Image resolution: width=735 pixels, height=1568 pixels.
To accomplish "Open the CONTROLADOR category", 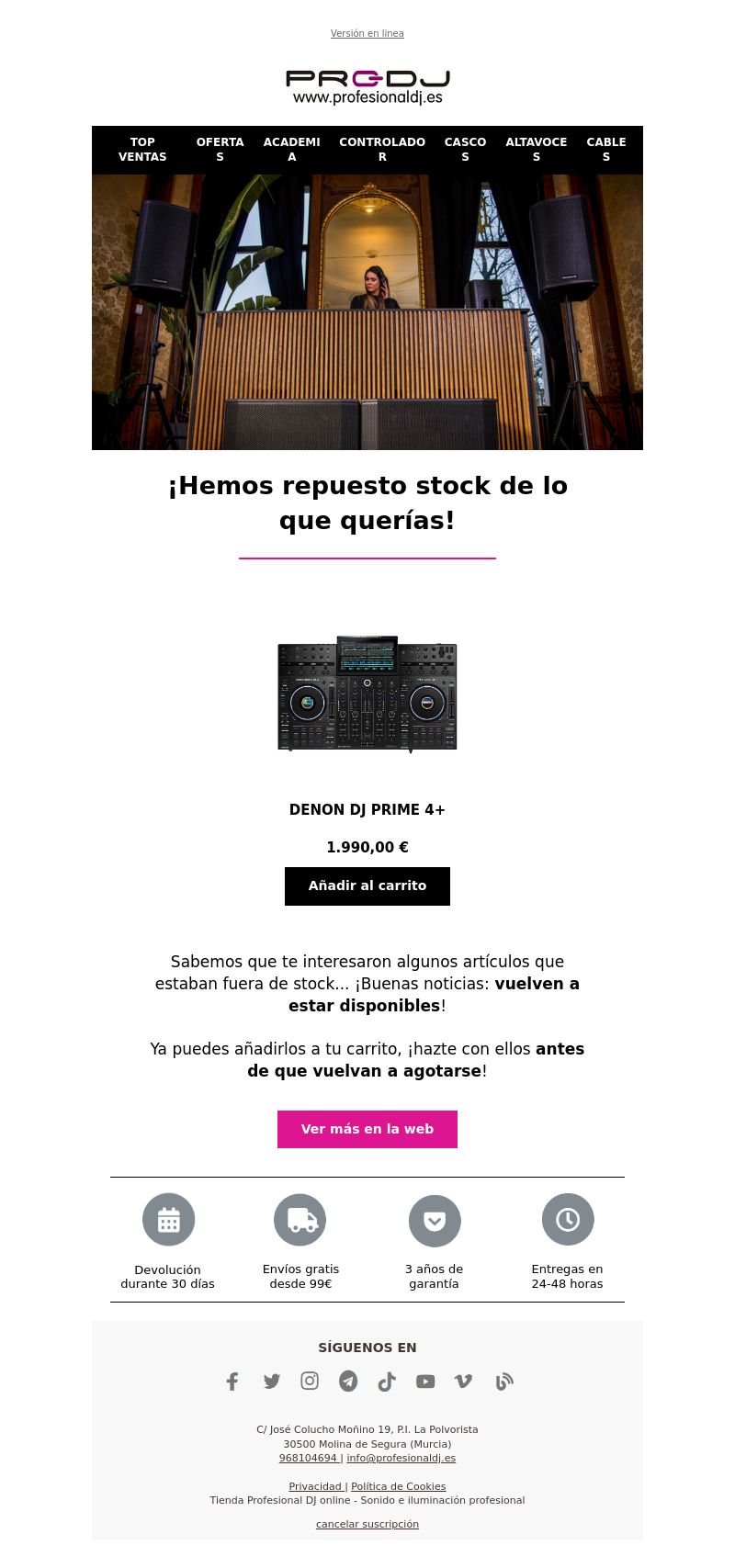I will point(382,150).
